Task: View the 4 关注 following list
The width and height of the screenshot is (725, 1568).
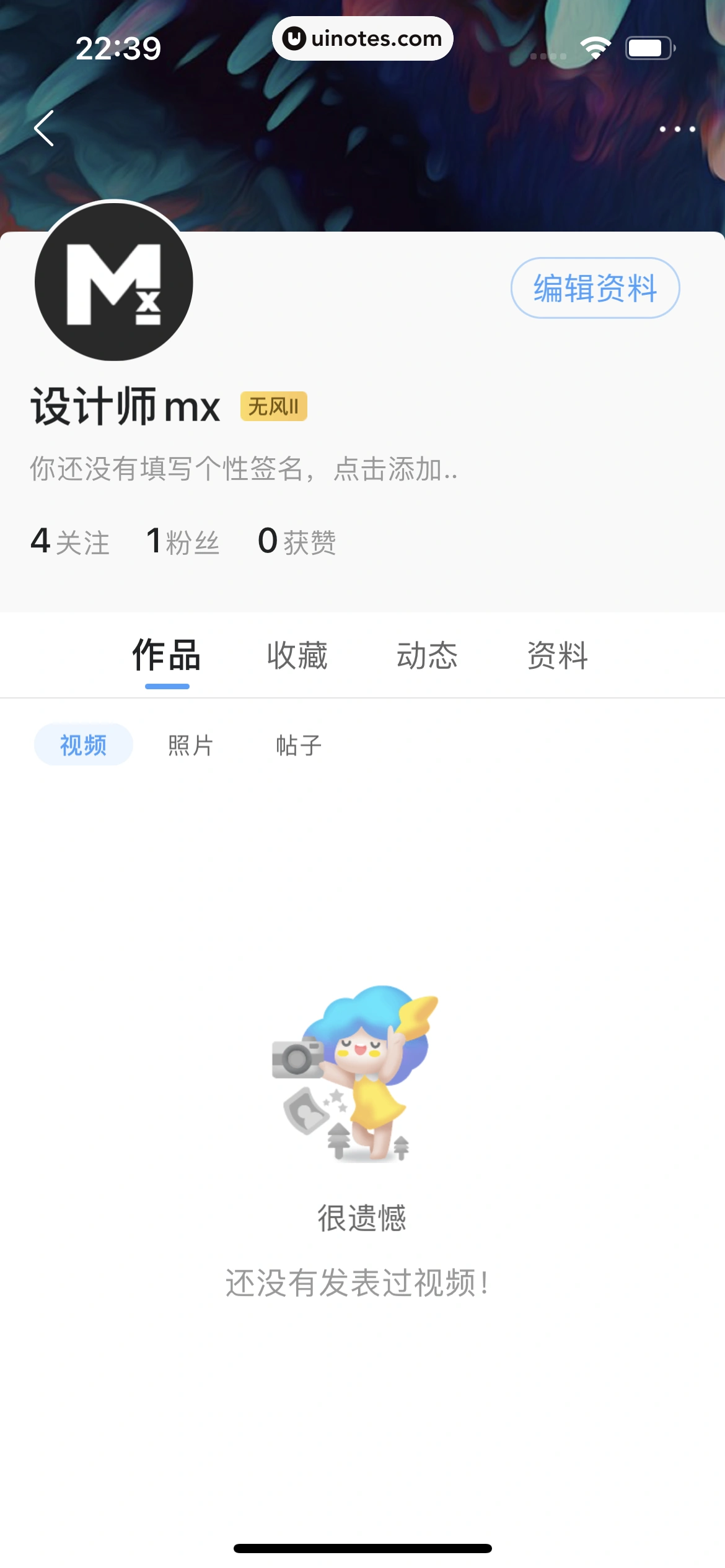Action: pos(70,541)
